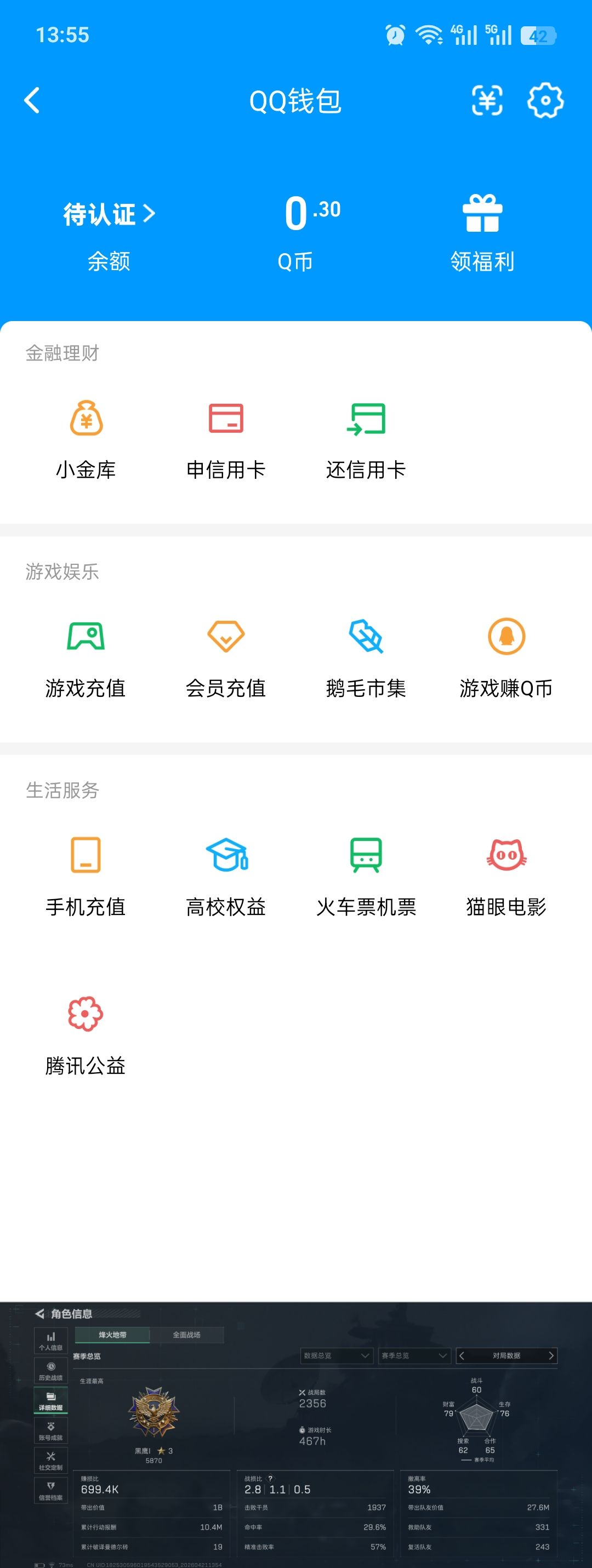Tap the back arrow on QQ钱包 header
Viewport: 592px width, 1568px height.
pos(32,100)
